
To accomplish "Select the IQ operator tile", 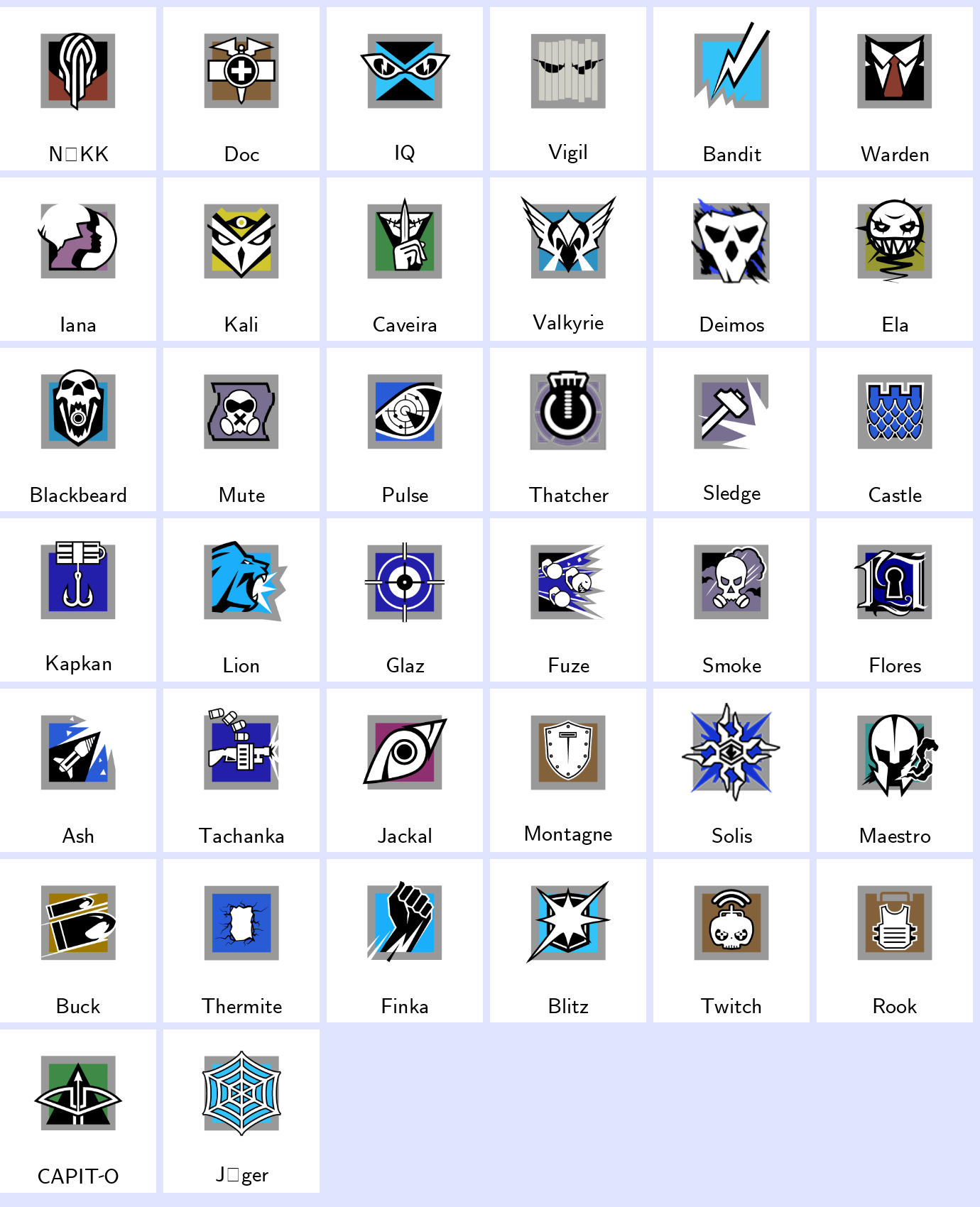I will click(x=405, y=89).
